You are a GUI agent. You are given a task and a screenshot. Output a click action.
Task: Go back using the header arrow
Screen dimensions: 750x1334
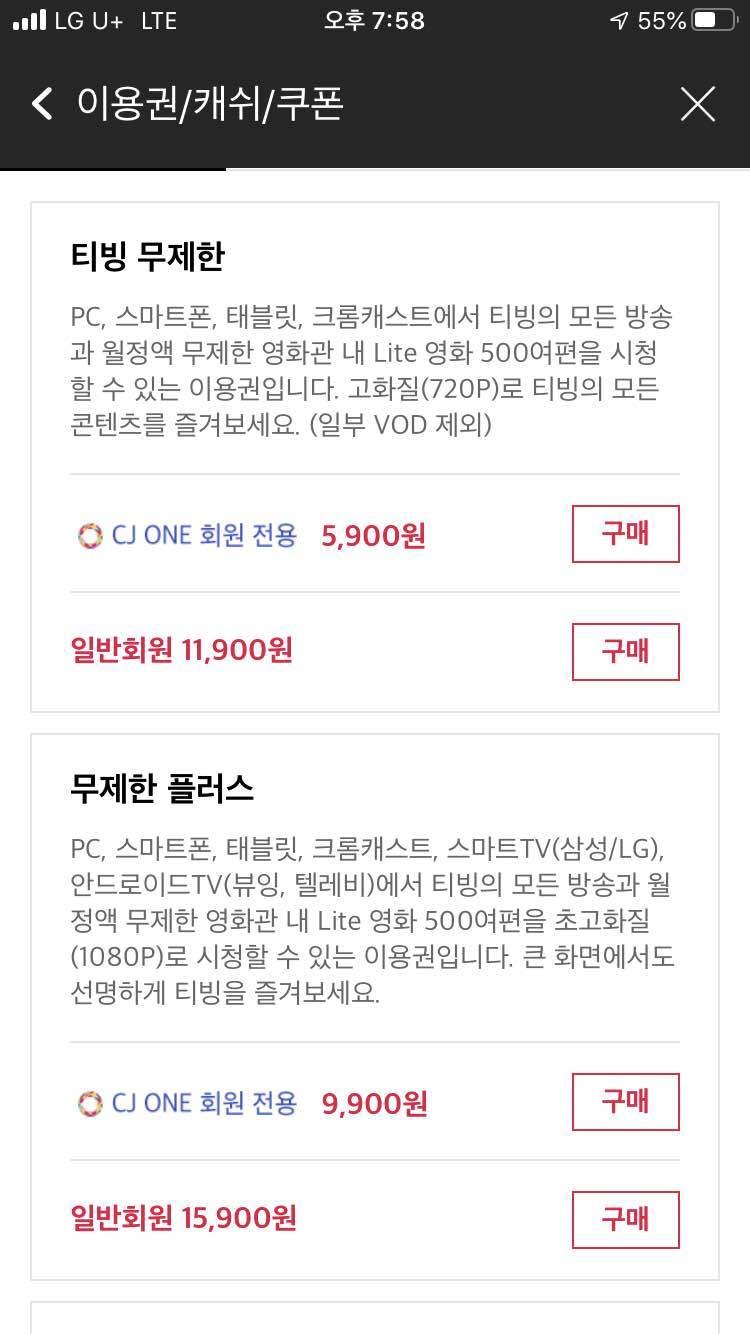42,103
